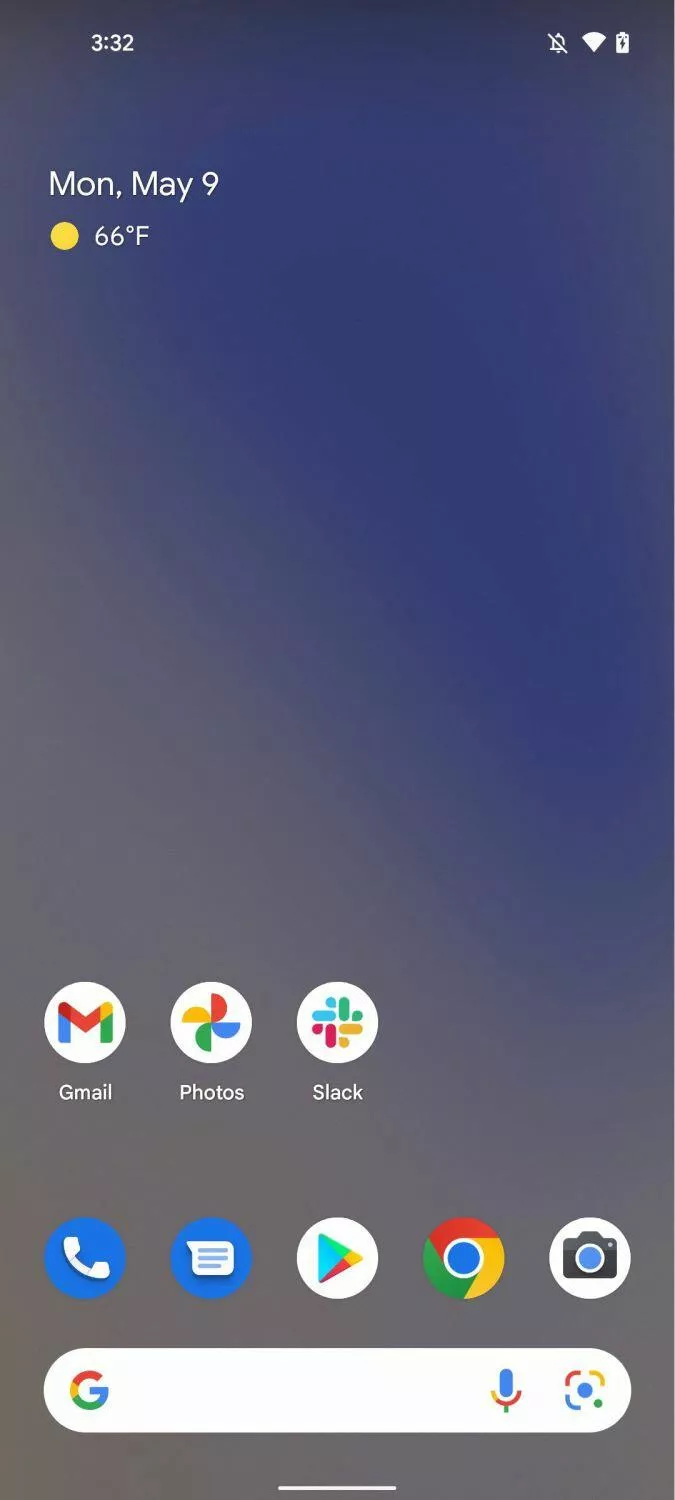Open the Gmail app
The image size is (675, 1500).
(85, 1023)
